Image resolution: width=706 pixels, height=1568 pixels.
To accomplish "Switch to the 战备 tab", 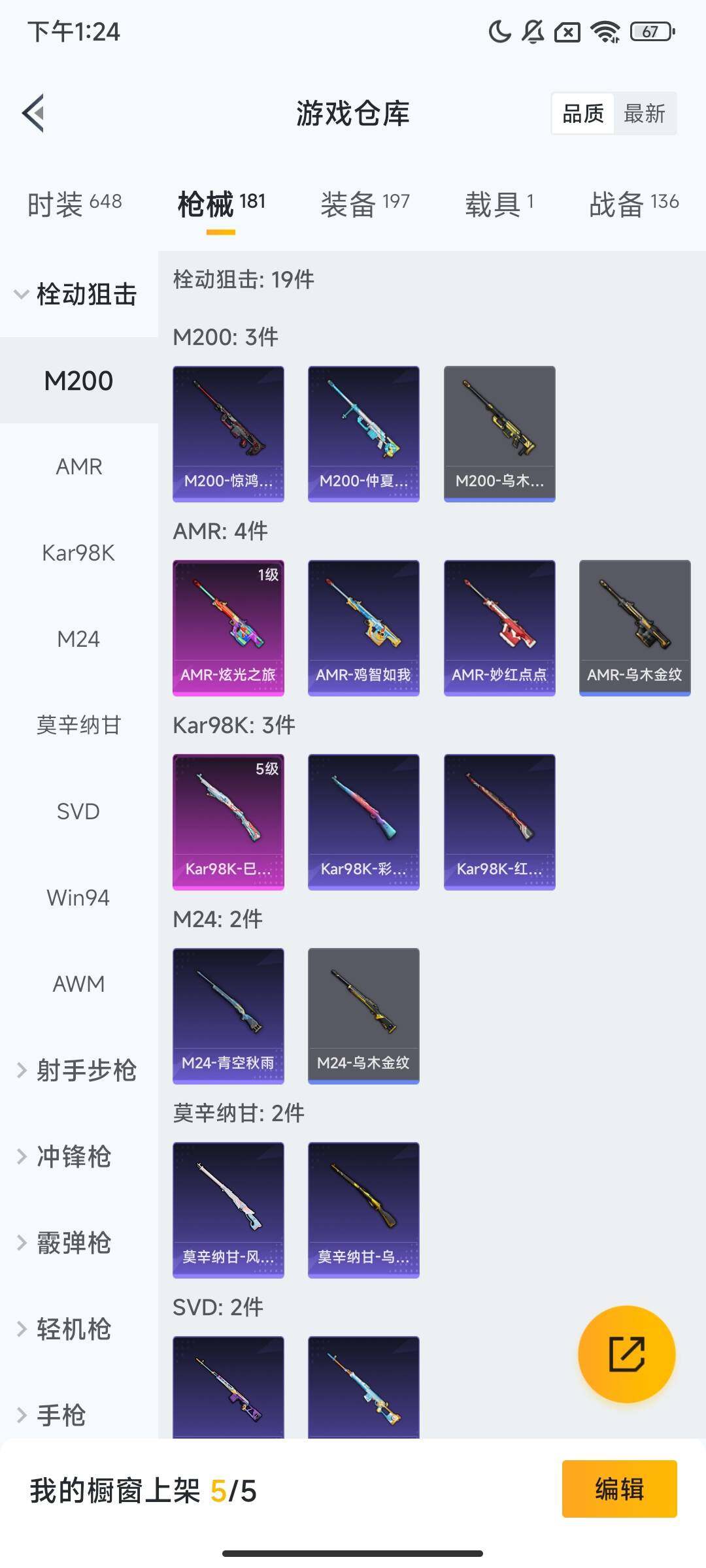I will pos(633,204).
